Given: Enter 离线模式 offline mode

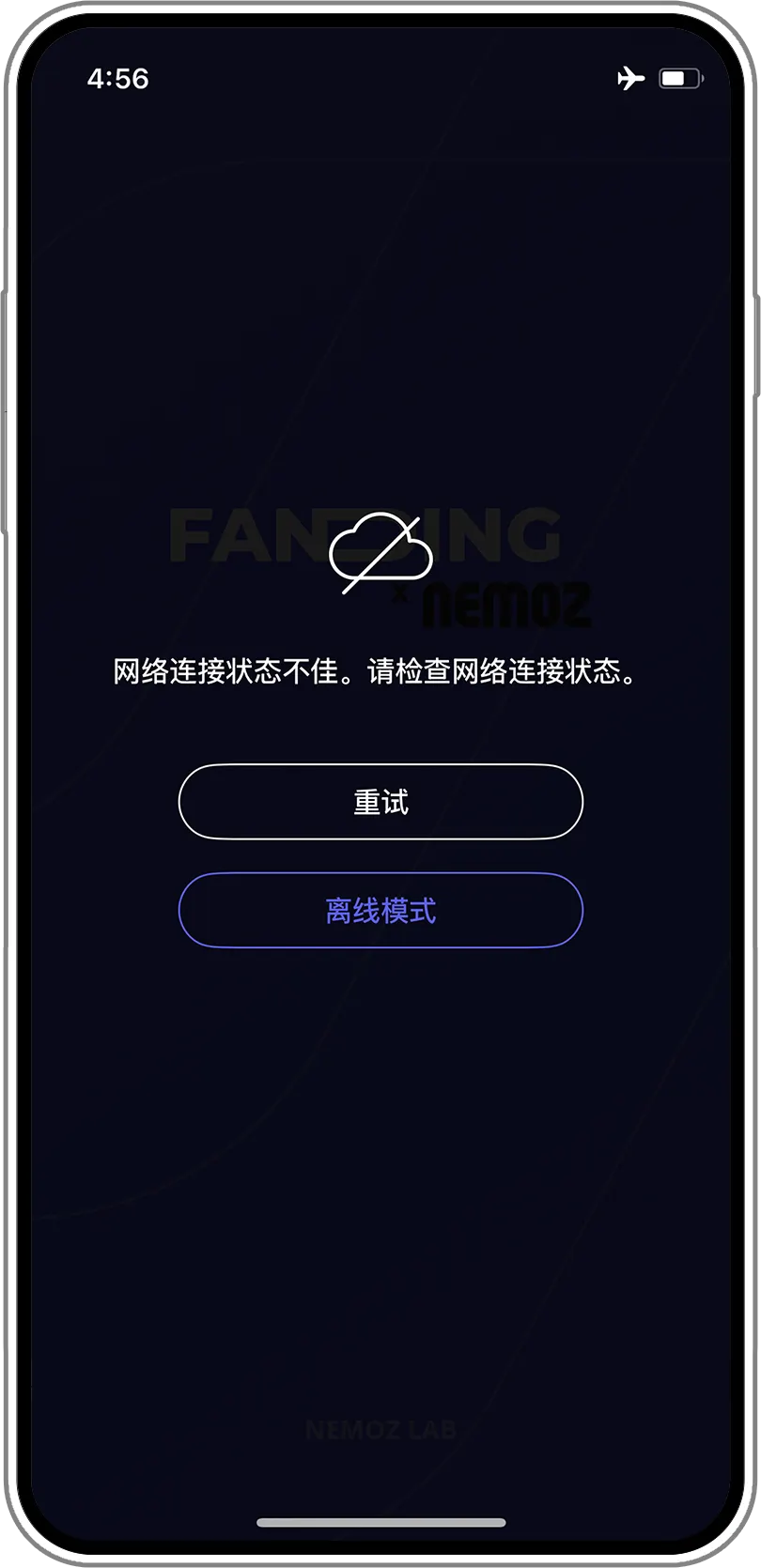Looking at the screenshot, I should tap(380, 910).
